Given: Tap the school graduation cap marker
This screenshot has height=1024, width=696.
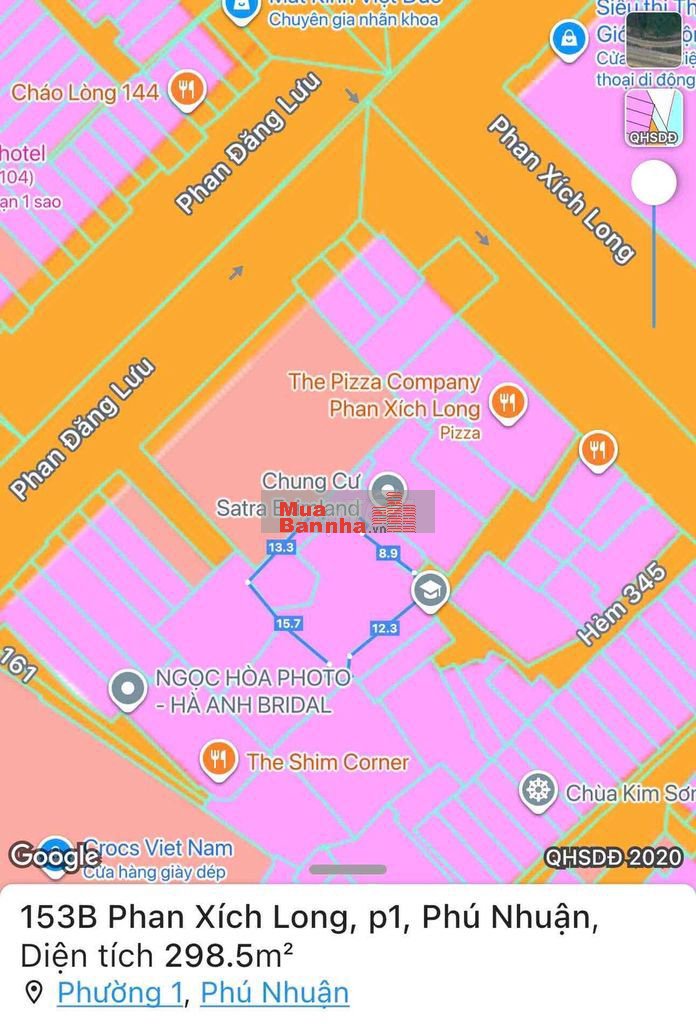Looking at the screenshot, I should [430, 591].
